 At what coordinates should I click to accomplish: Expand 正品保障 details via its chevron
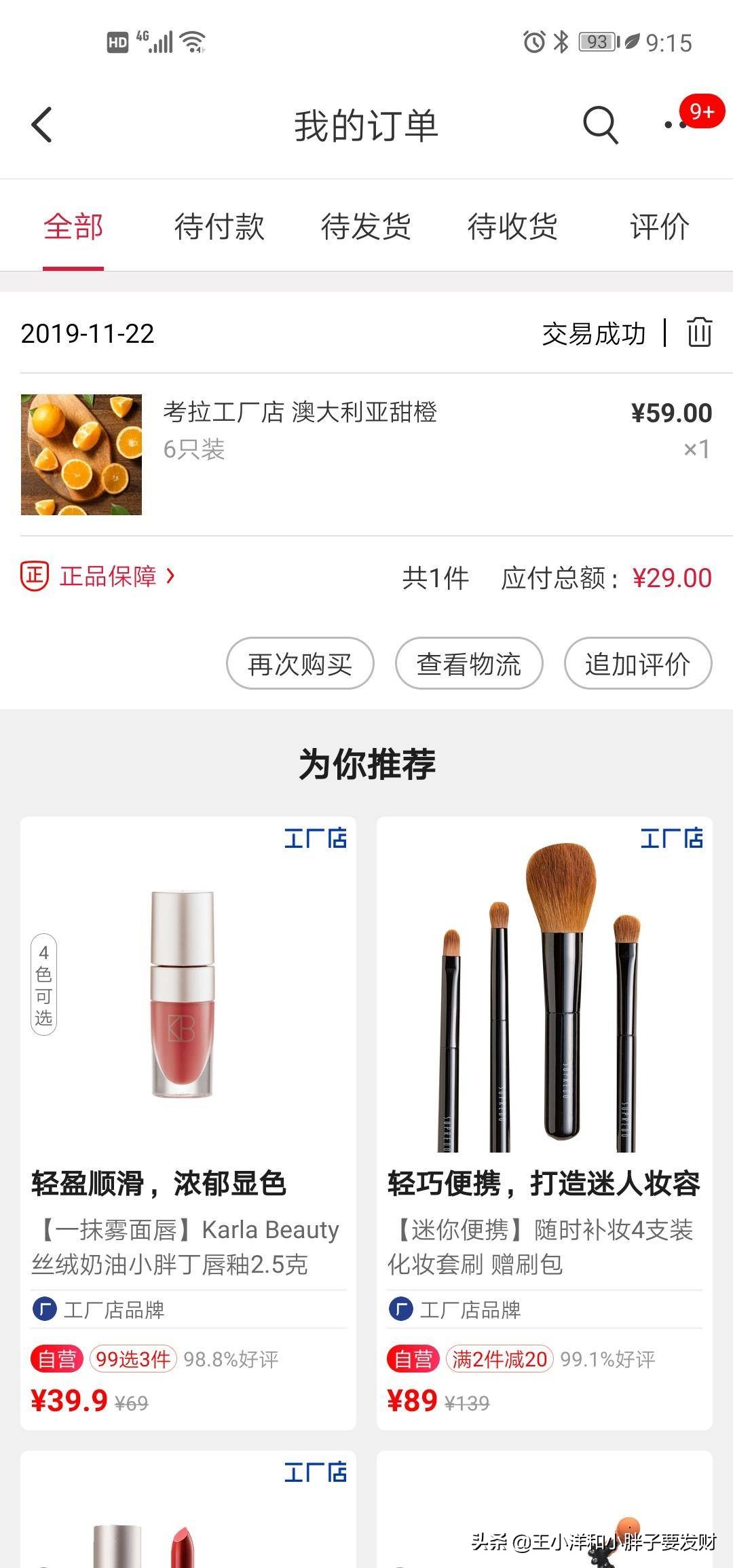click(x=172, y=578)
